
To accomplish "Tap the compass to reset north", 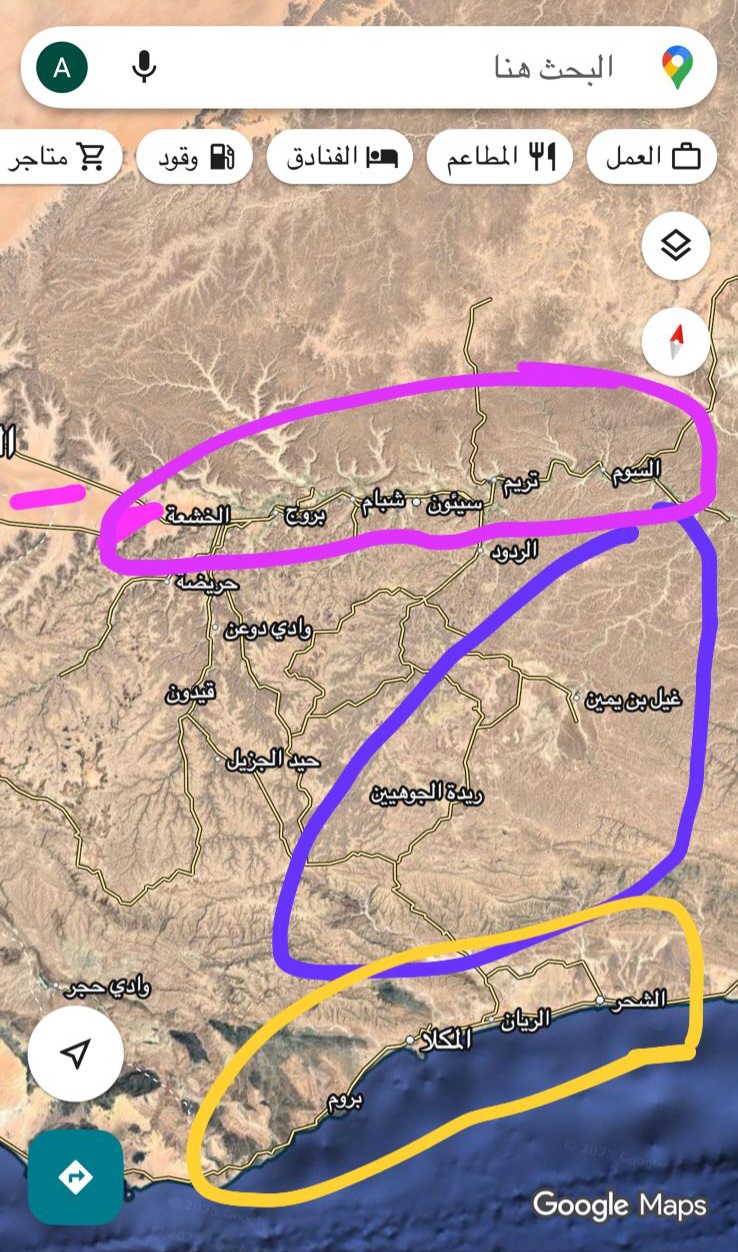I will point(676,342).
